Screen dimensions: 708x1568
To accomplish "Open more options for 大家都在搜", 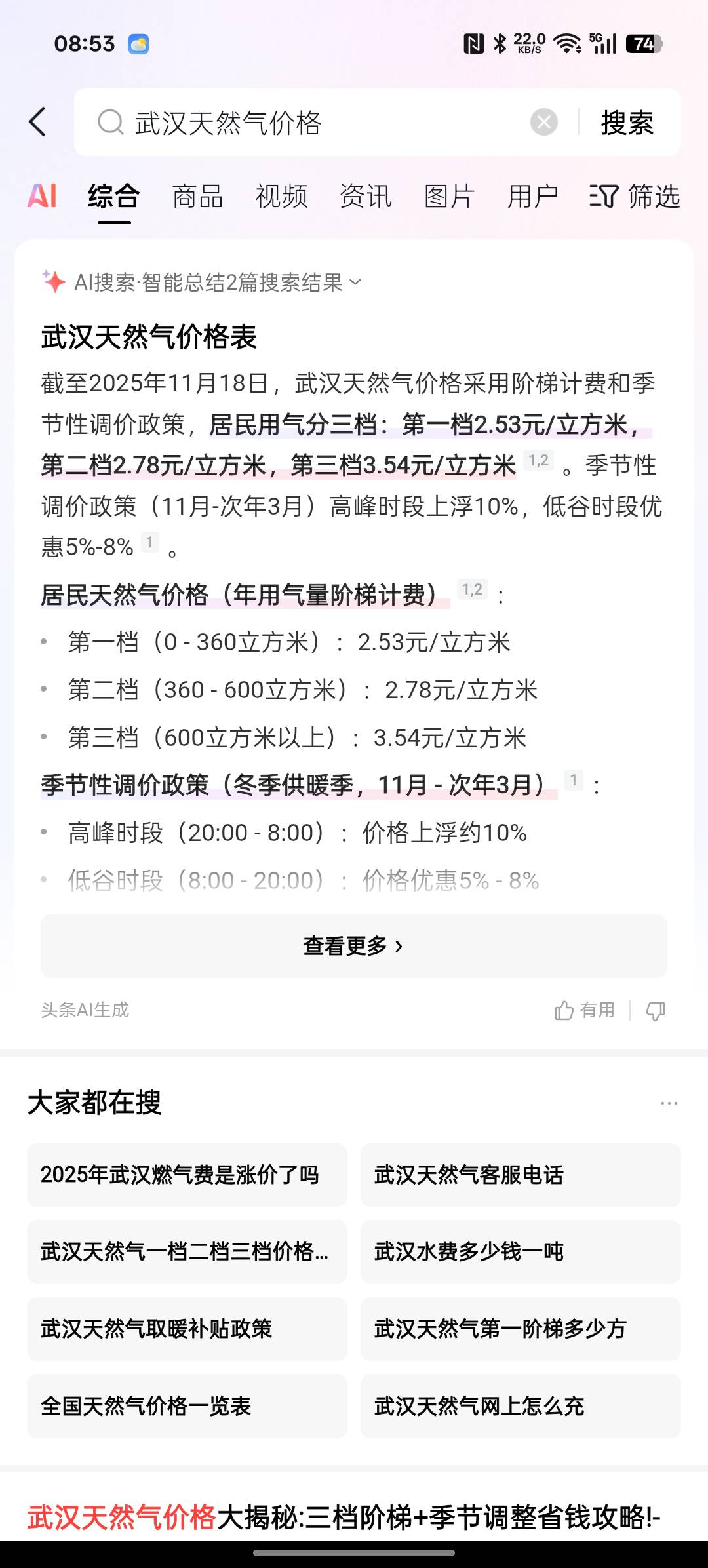I will [669, 1103].
